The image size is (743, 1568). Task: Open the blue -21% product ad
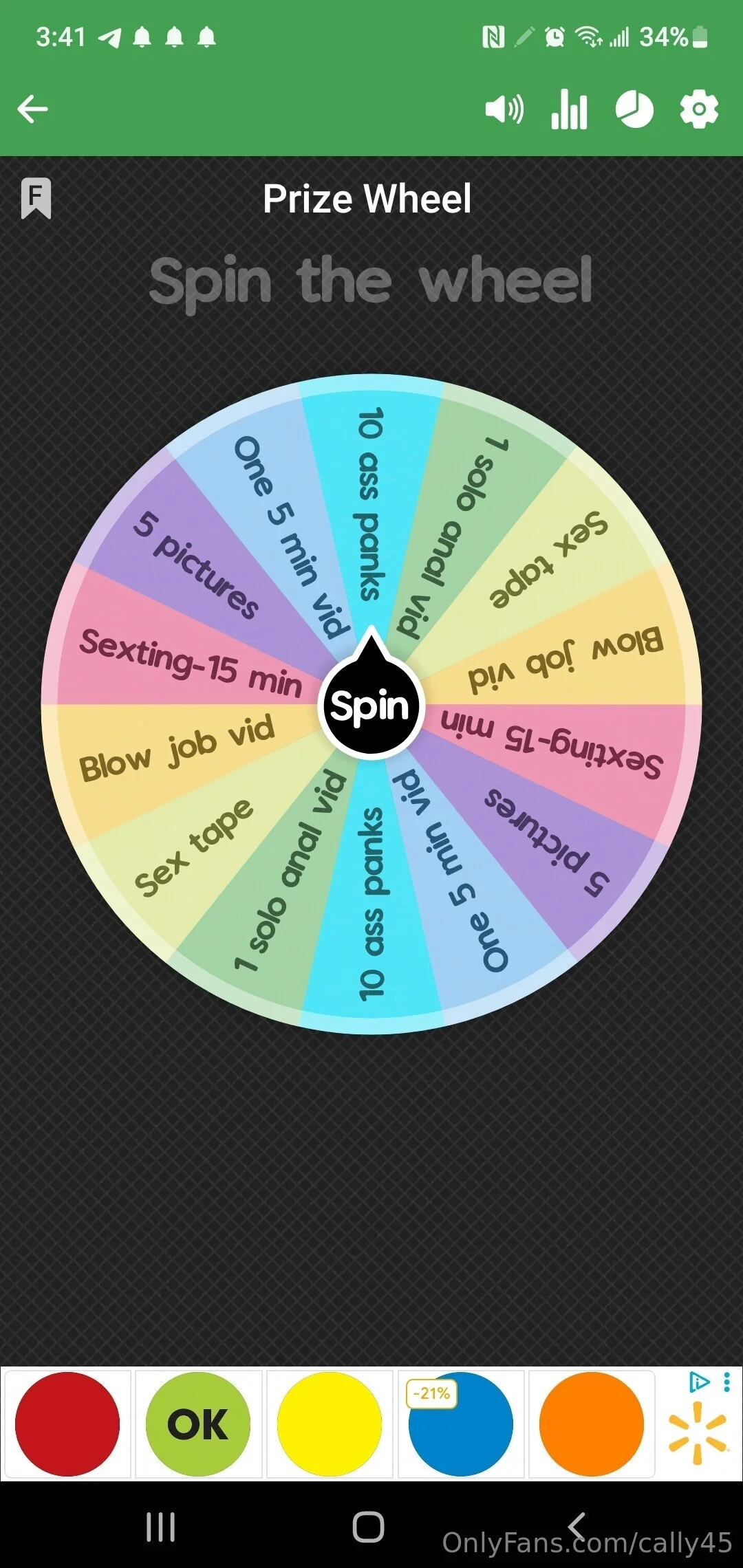[x=461, y=1424]
